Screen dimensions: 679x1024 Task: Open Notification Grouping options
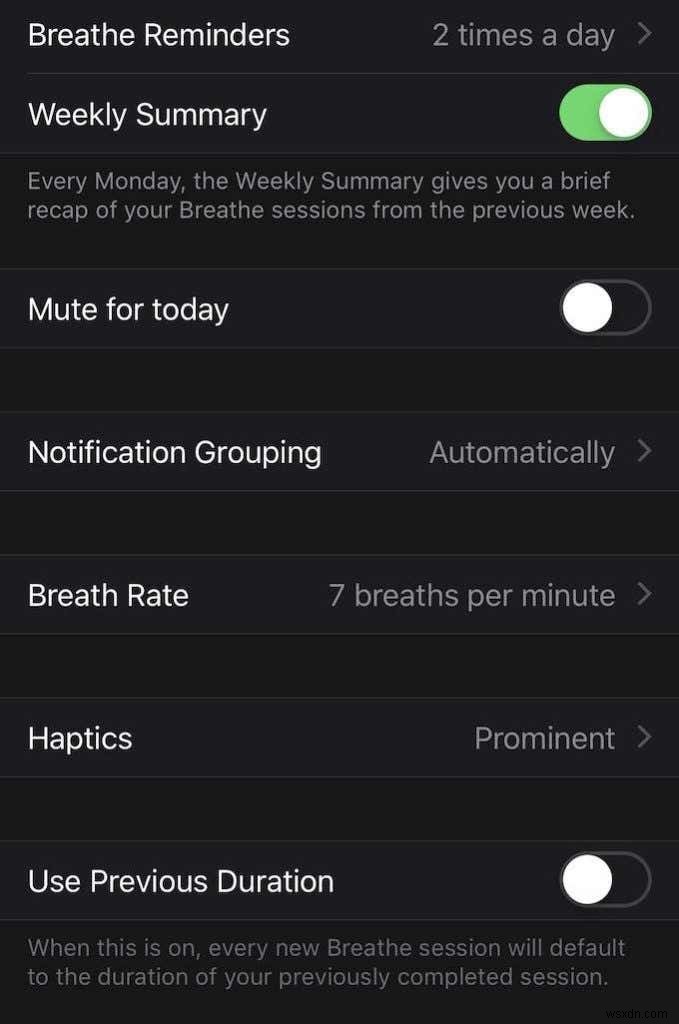pyautogui.click(x=339, y=452)
